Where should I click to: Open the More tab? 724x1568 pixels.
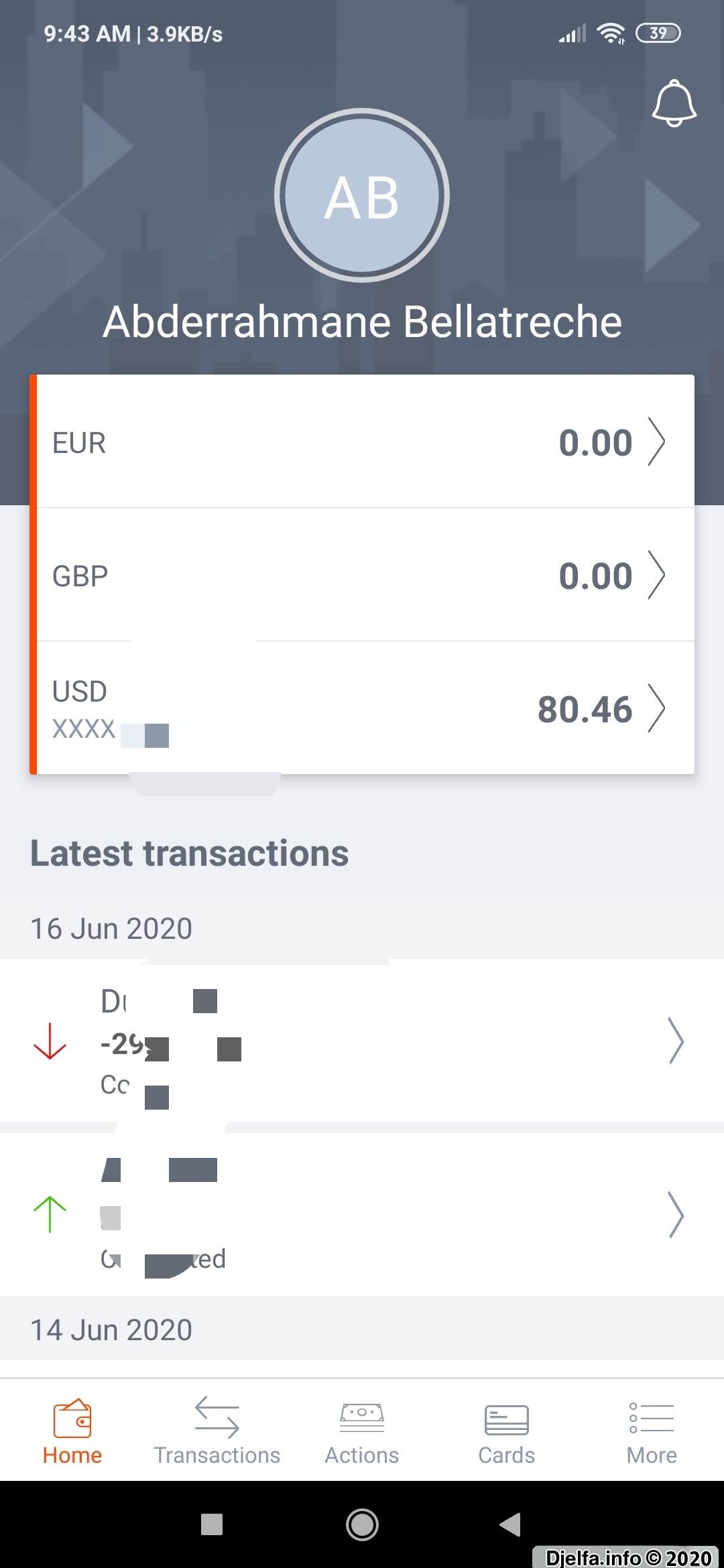(652, 1431)
